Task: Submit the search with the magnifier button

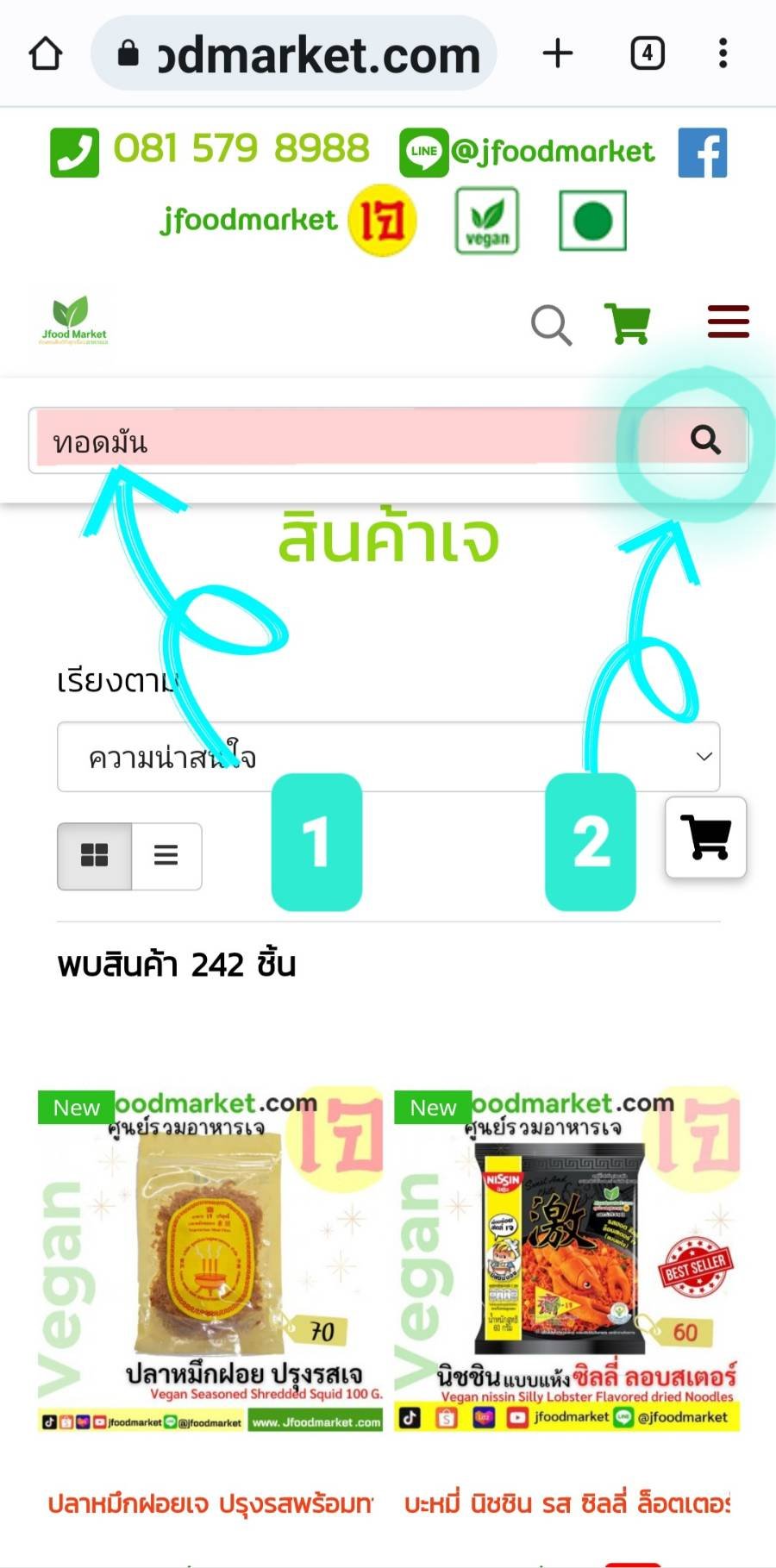Action: [705, 440]
